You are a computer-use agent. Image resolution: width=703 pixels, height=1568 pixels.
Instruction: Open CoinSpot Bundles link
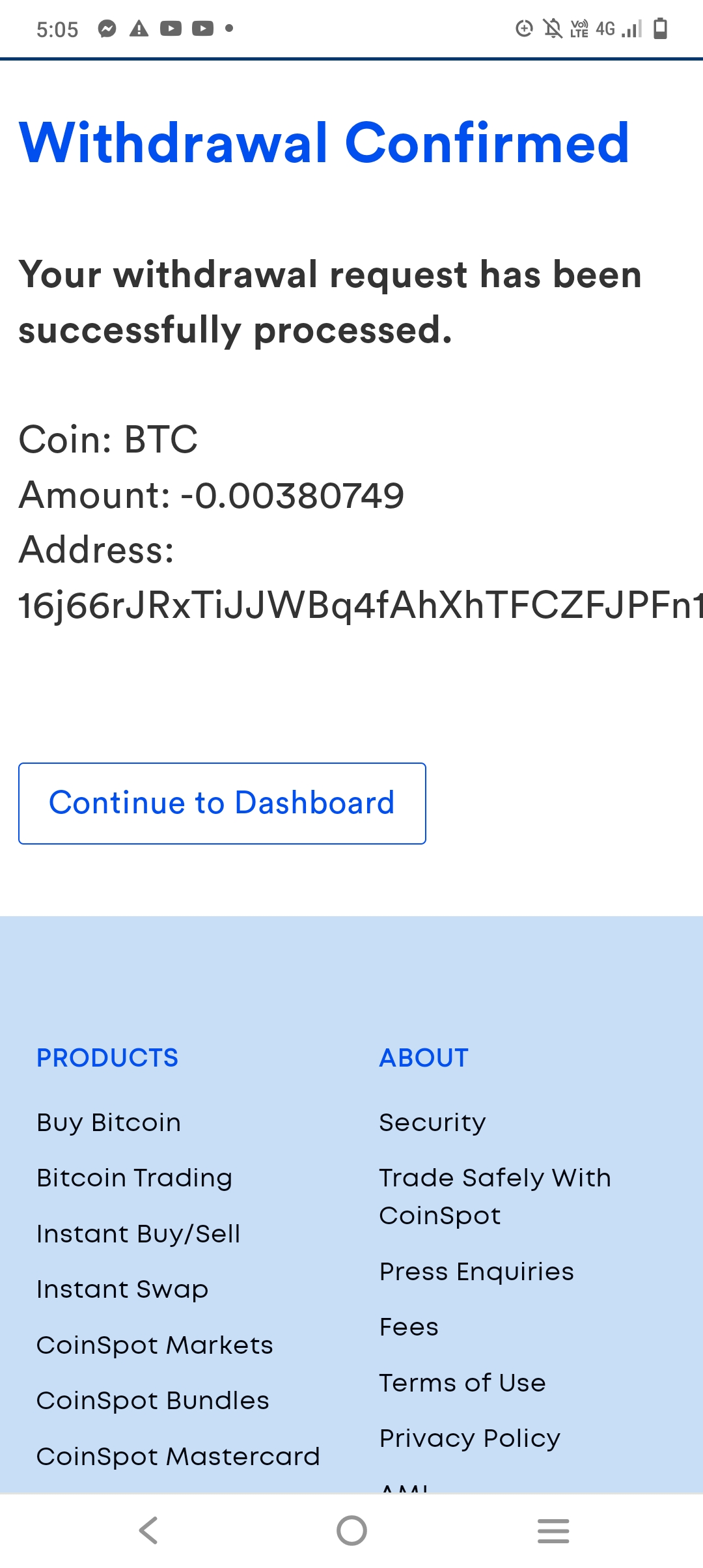[x=153, y=1401]
